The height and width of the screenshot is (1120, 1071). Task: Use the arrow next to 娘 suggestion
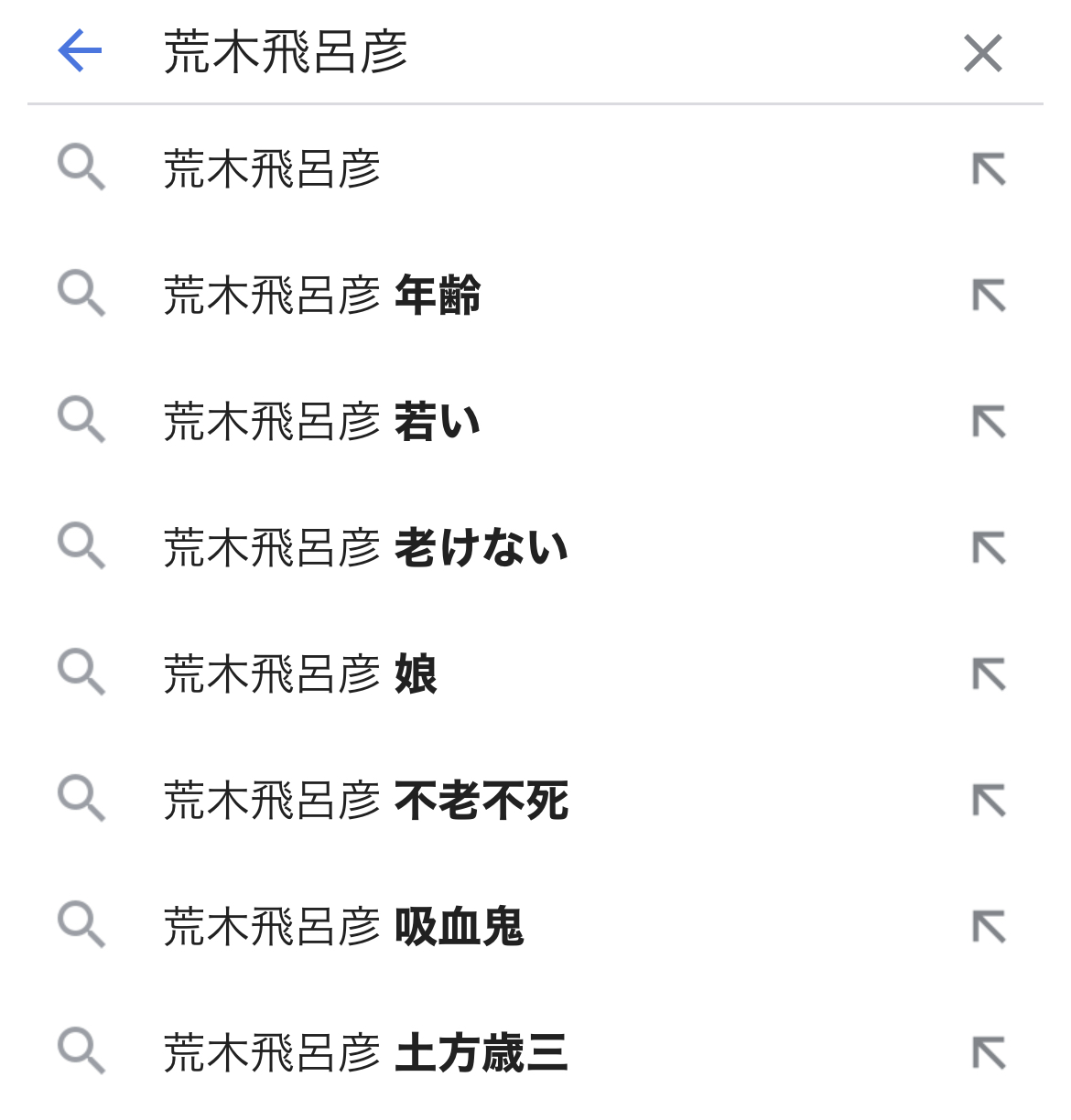[x=989, y=674]
